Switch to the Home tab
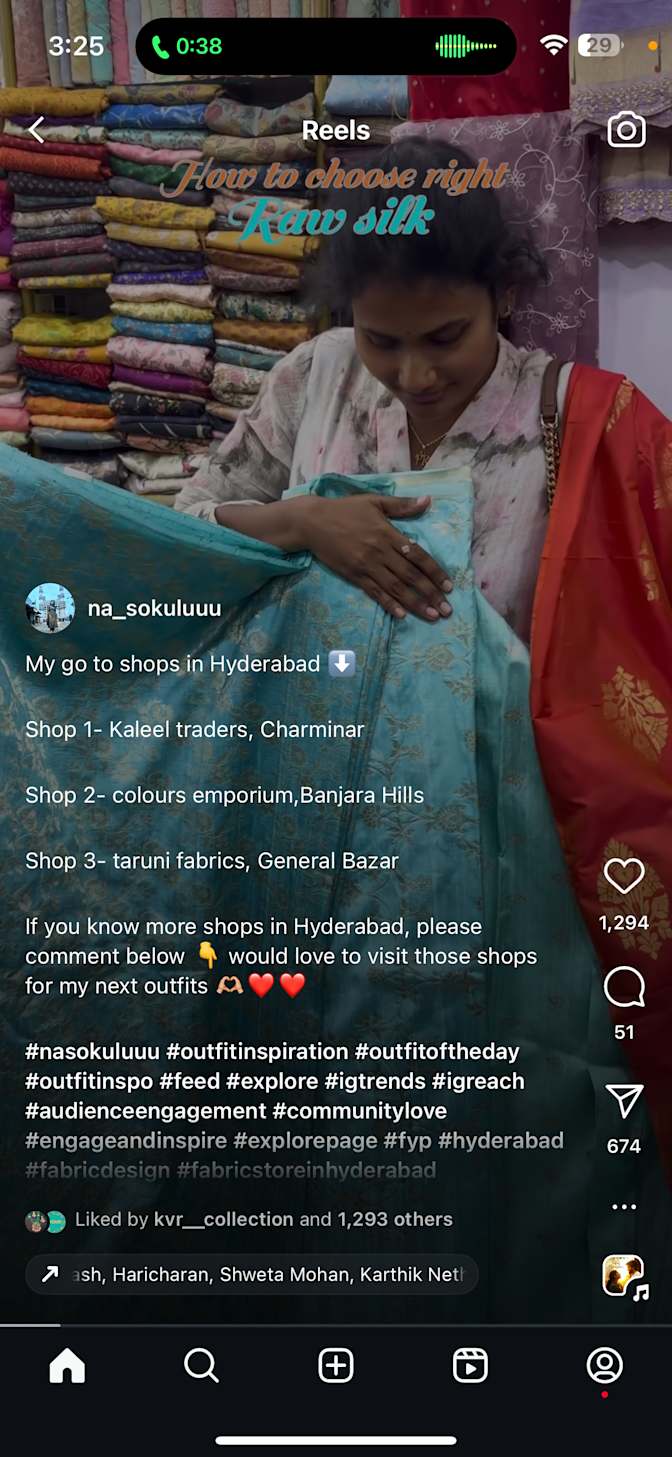This screenshot has height=1457, width=672. point(67,1365)
